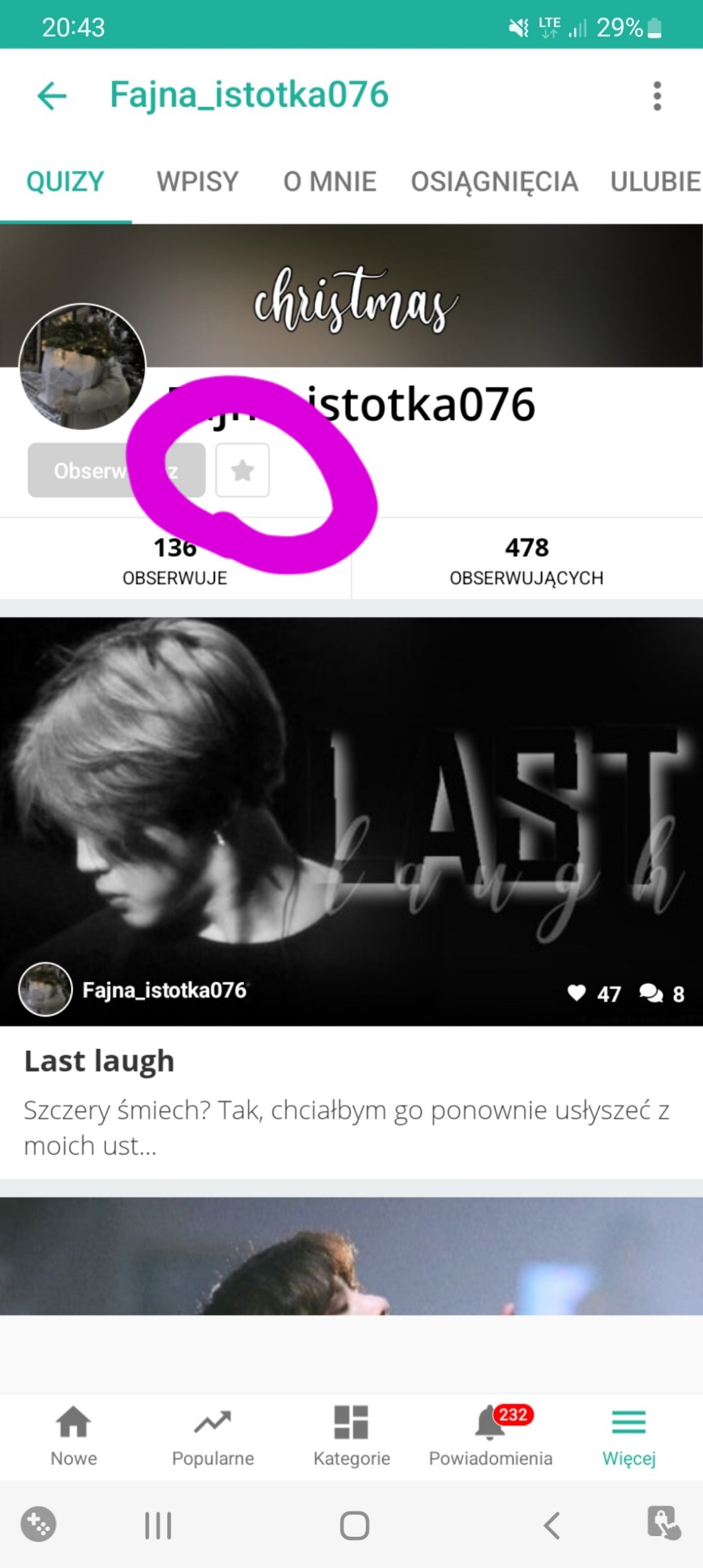The image size is (703, 1568).
Task: Open the Więcej menu tab
Action: coord(629,1435)
